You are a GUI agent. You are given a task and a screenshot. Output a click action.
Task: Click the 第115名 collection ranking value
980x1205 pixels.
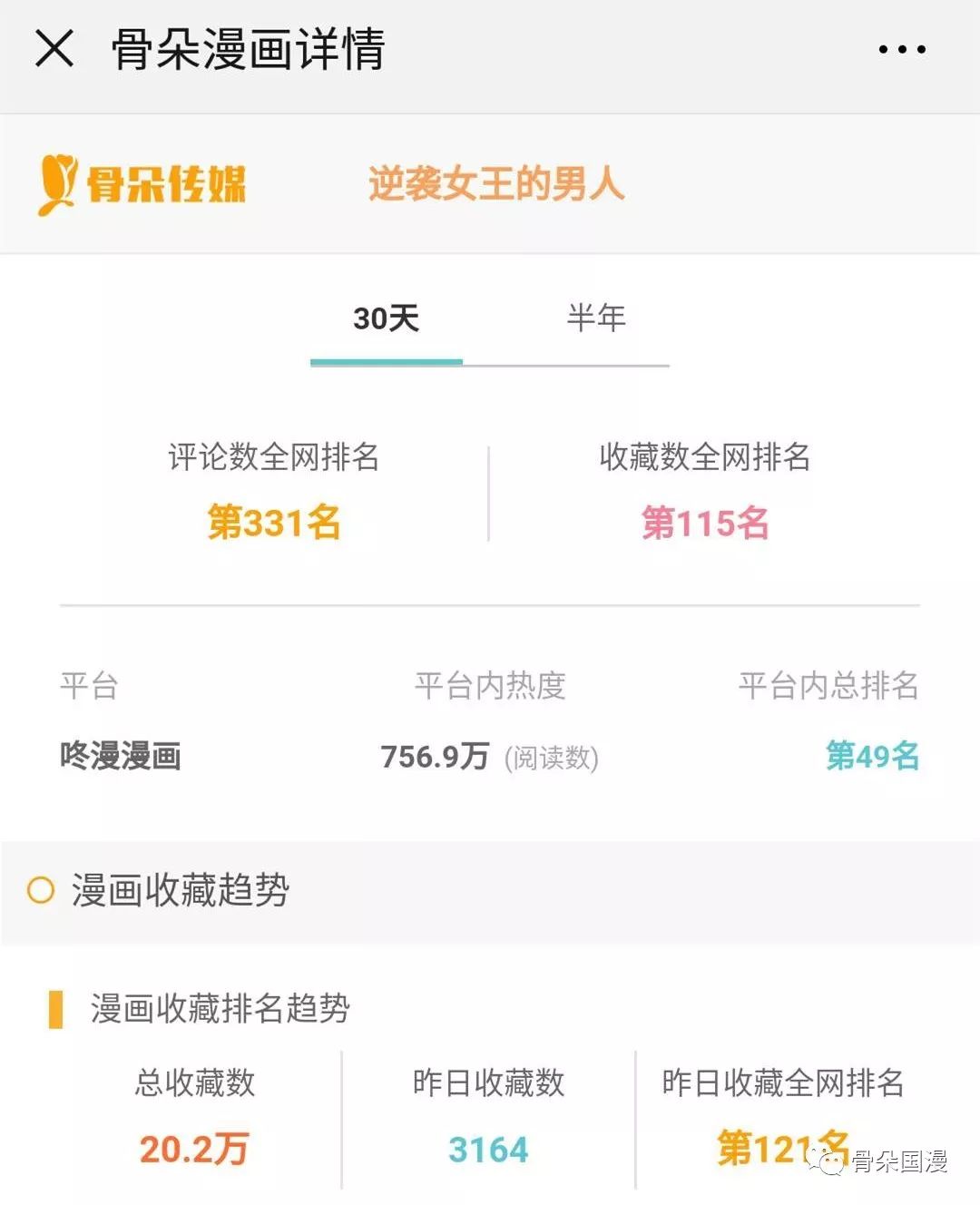[705, 523]
